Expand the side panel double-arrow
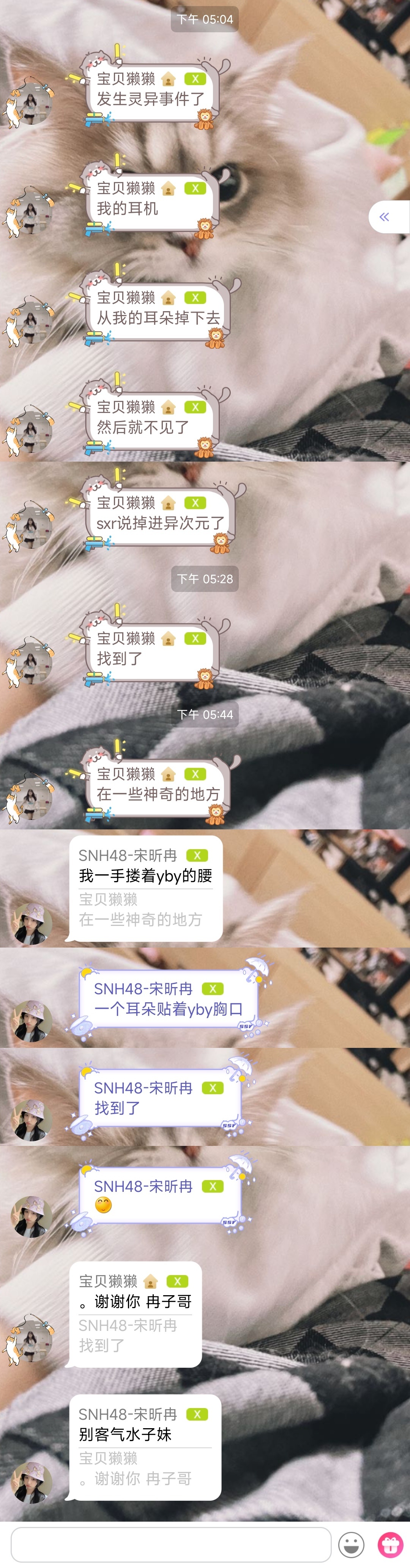The image size is (410, 1568). point(385,217)
